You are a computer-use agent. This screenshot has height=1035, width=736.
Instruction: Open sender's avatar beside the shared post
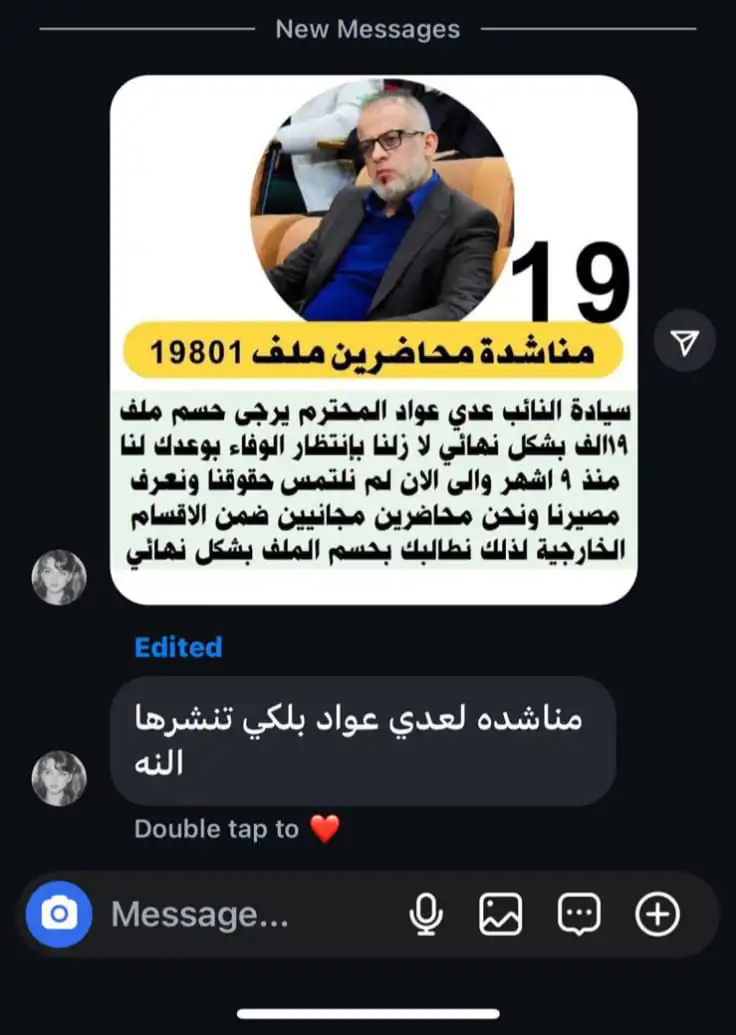[59, 577]
